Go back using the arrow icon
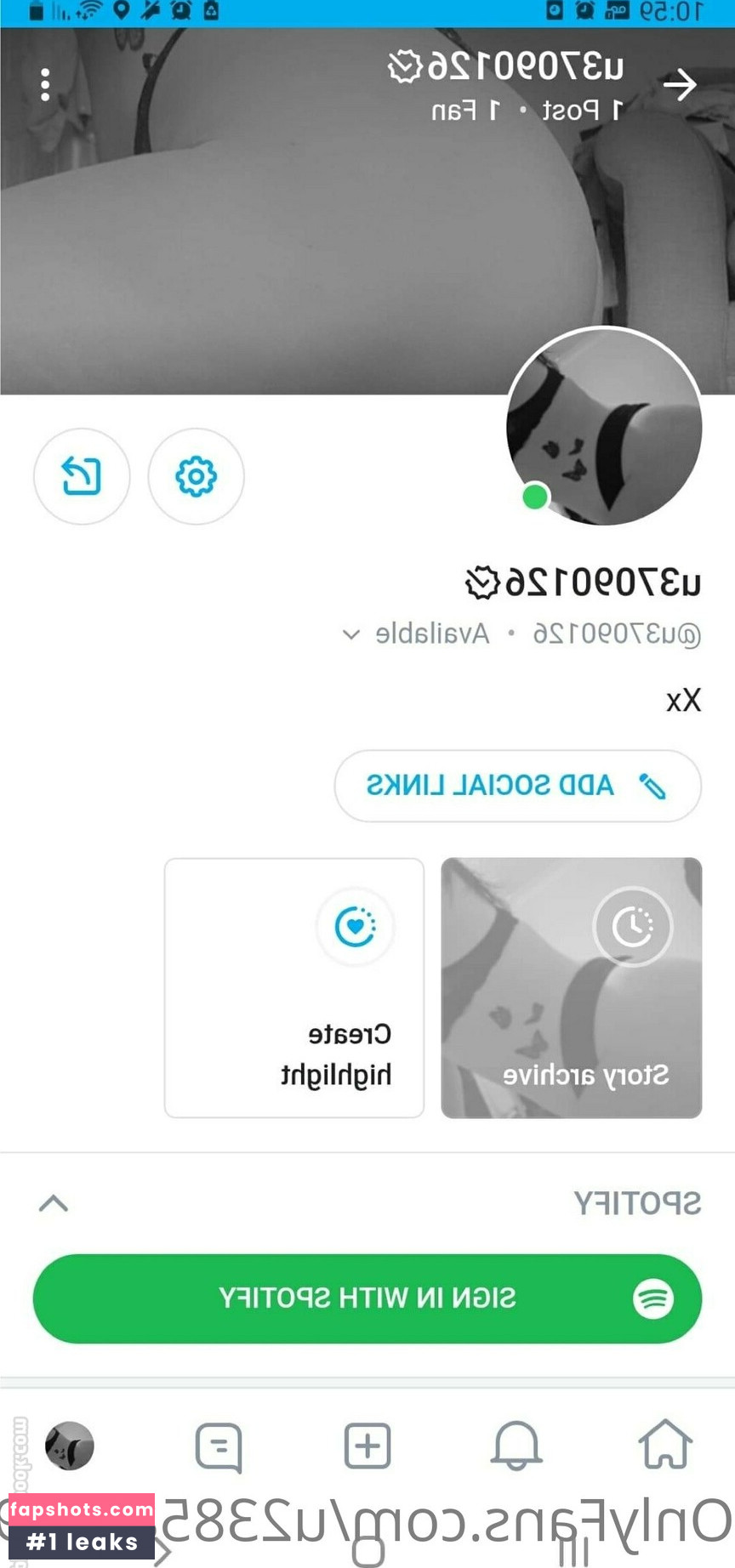This screenshot has height=1568, width=735. click(680, 84)
